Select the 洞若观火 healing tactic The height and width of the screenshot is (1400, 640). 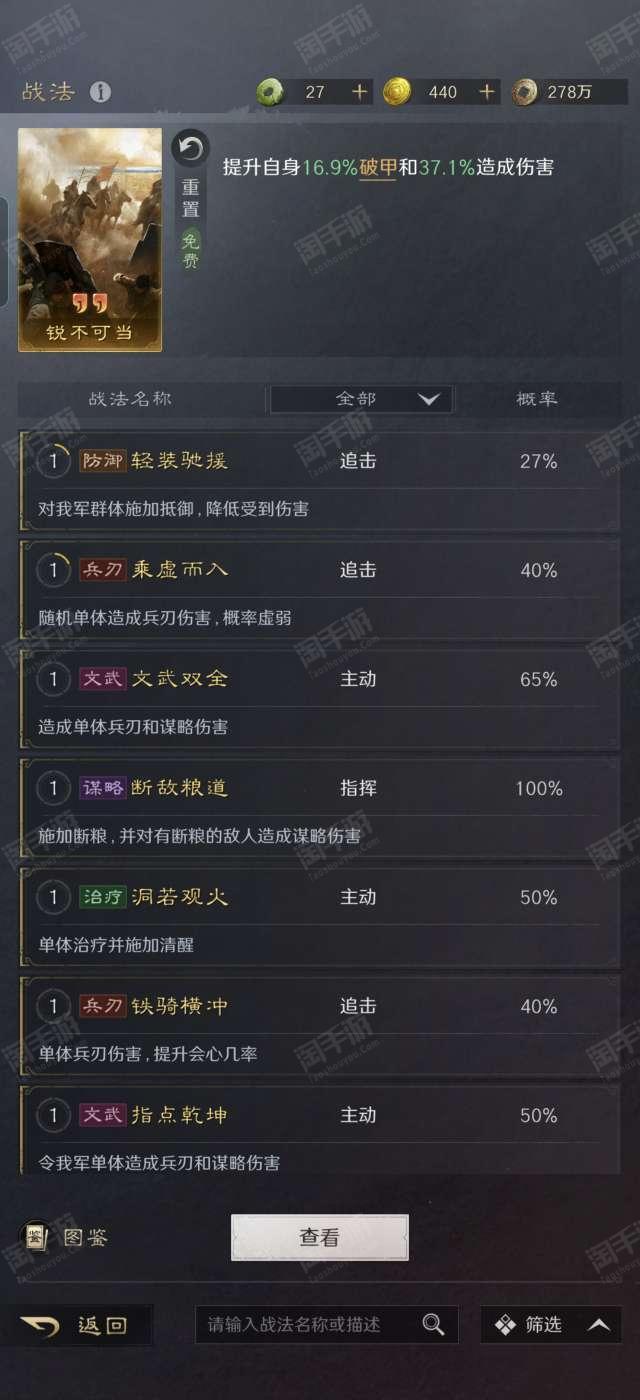[x=320, y=914]
